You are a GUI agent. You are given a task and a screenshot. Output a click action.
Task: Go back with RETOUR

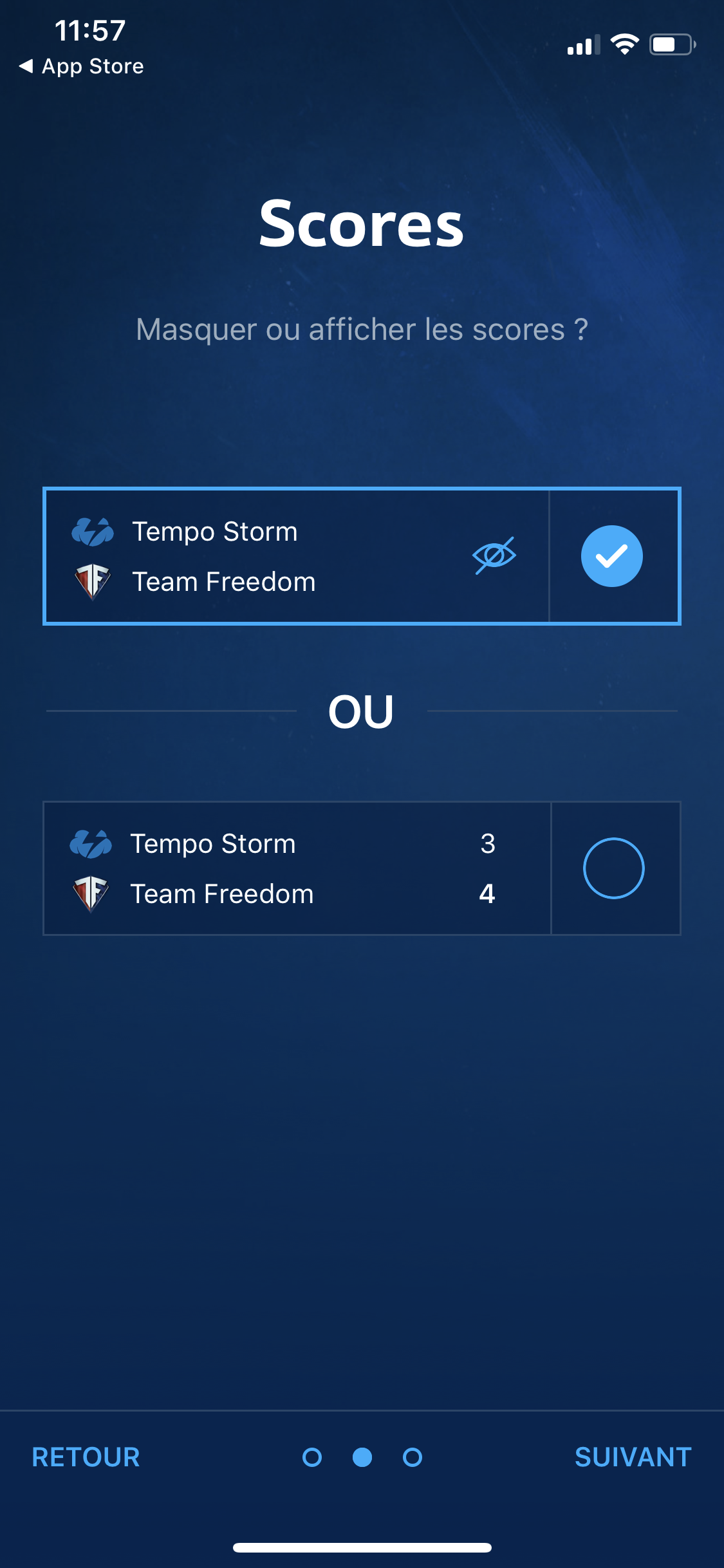(x=86, y=1457)
